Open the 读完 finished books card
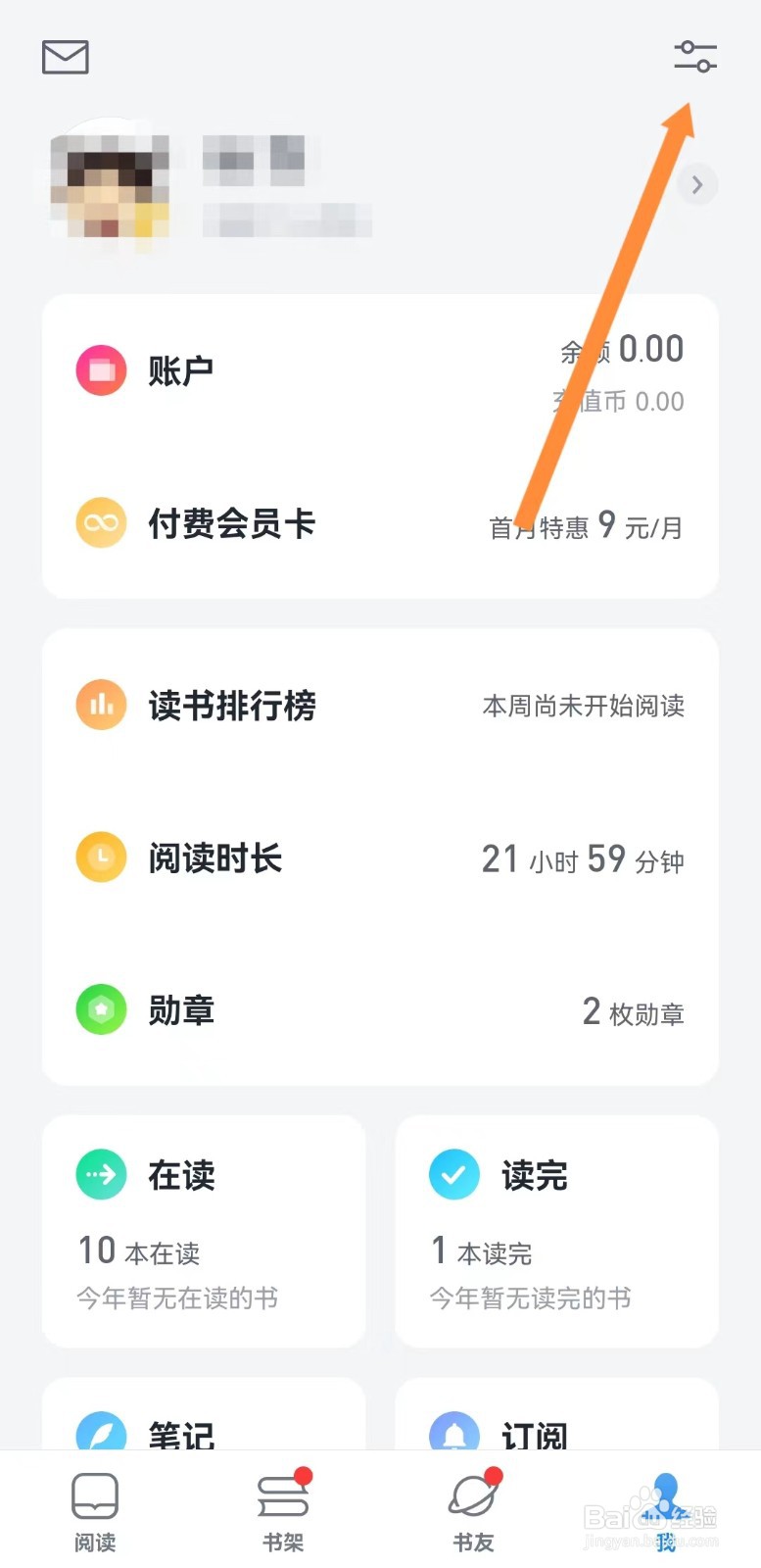 [x=556, y=1231]
